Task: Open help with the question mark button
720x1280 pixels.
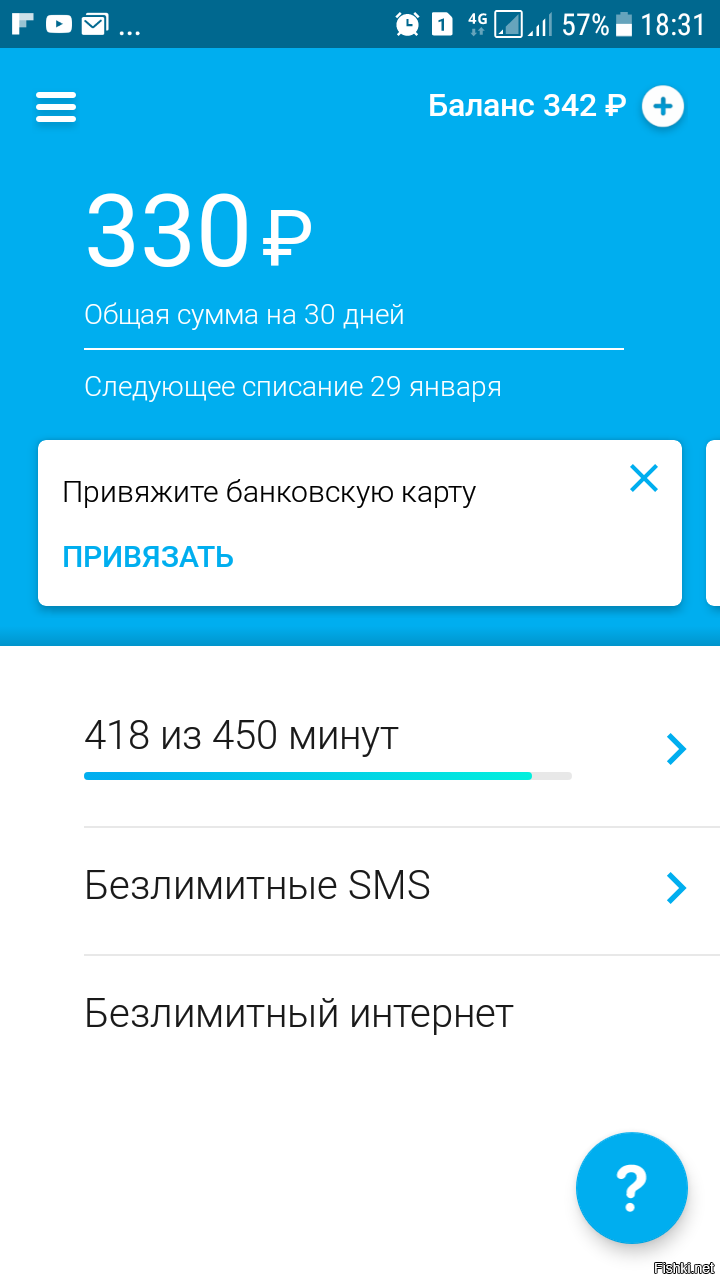Action: (632, 1188)
